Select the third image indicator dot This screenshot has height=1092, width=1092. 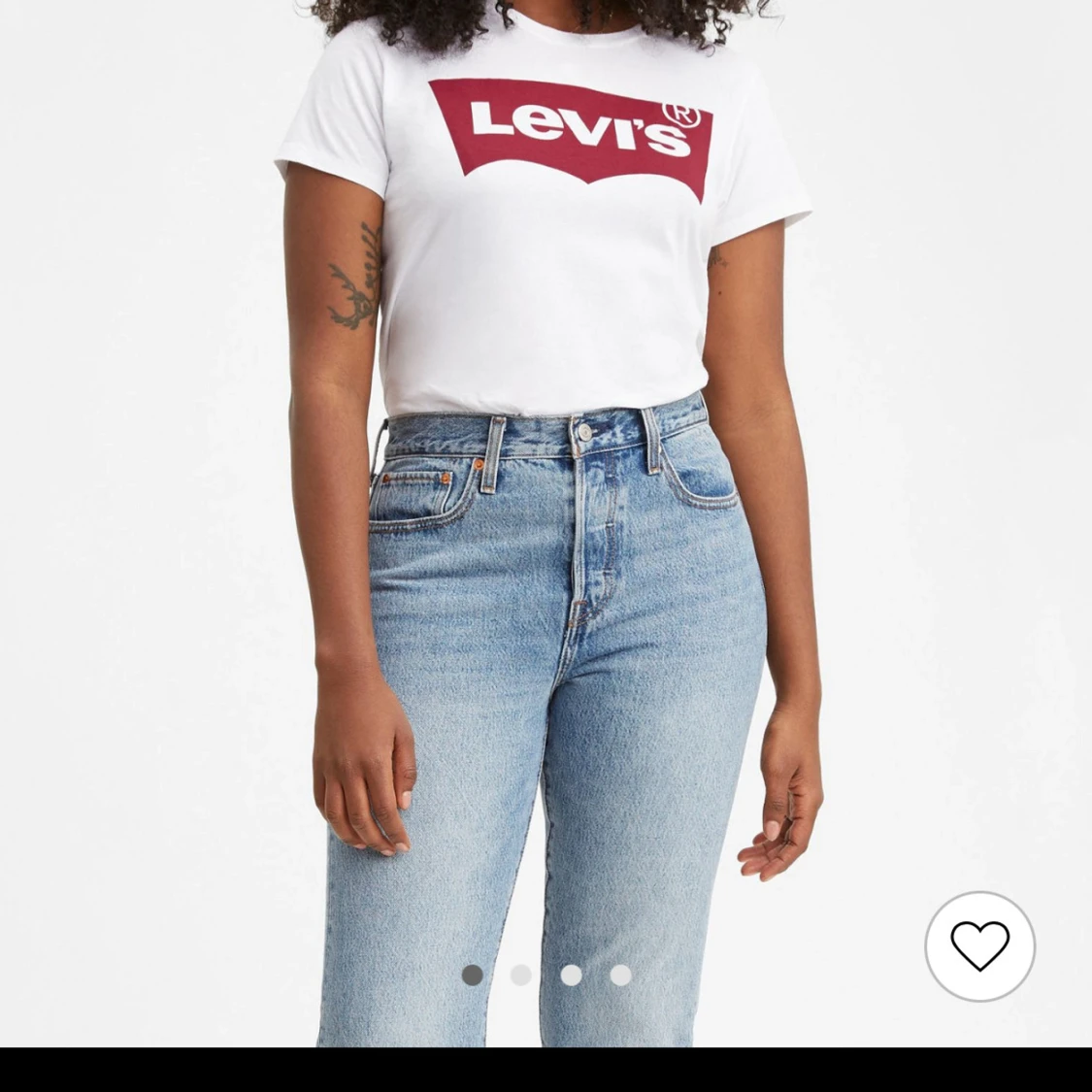(571, 975)
